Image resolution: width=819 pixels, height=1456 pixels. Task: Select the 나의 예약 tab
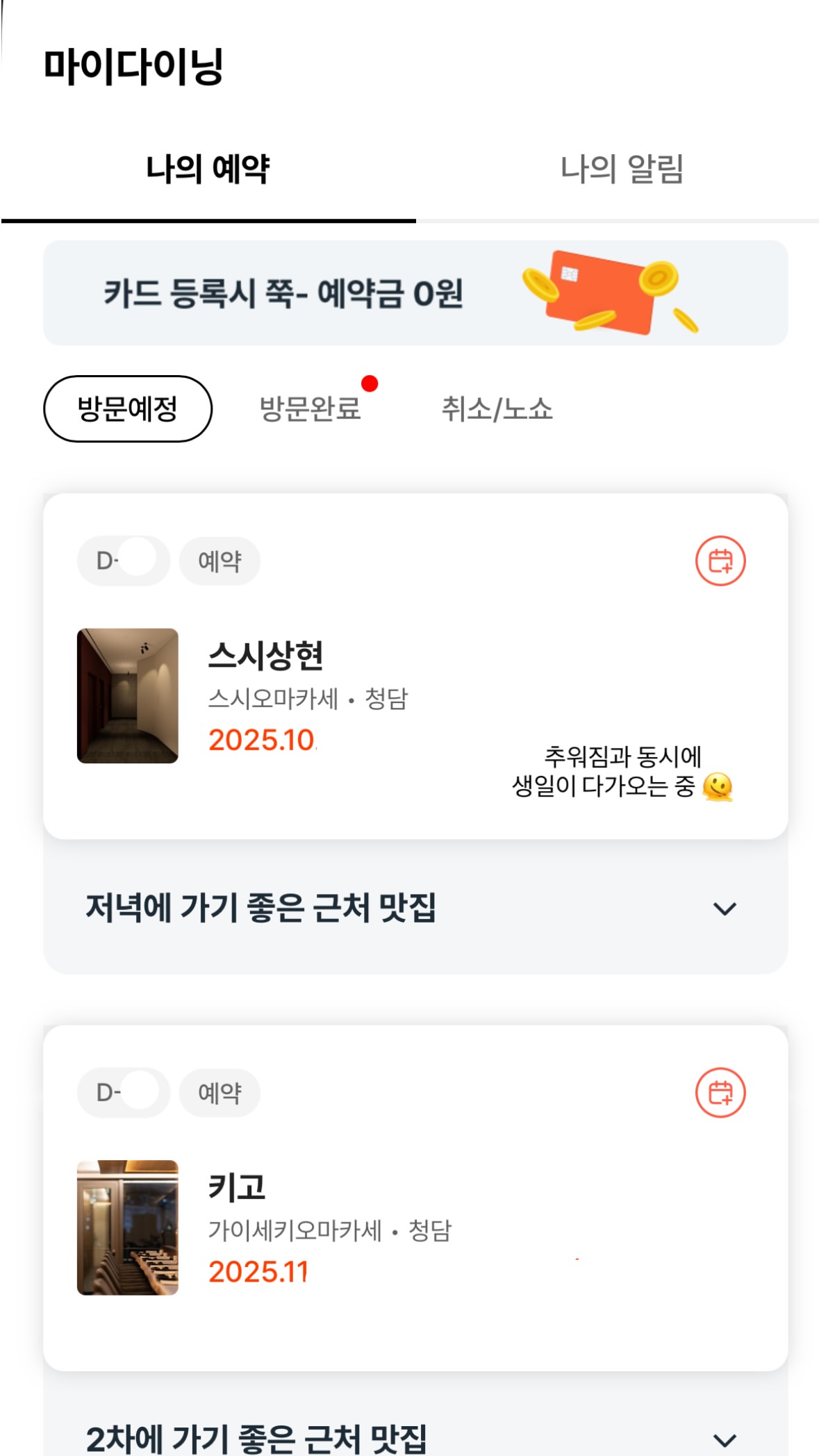pos(208,169)
